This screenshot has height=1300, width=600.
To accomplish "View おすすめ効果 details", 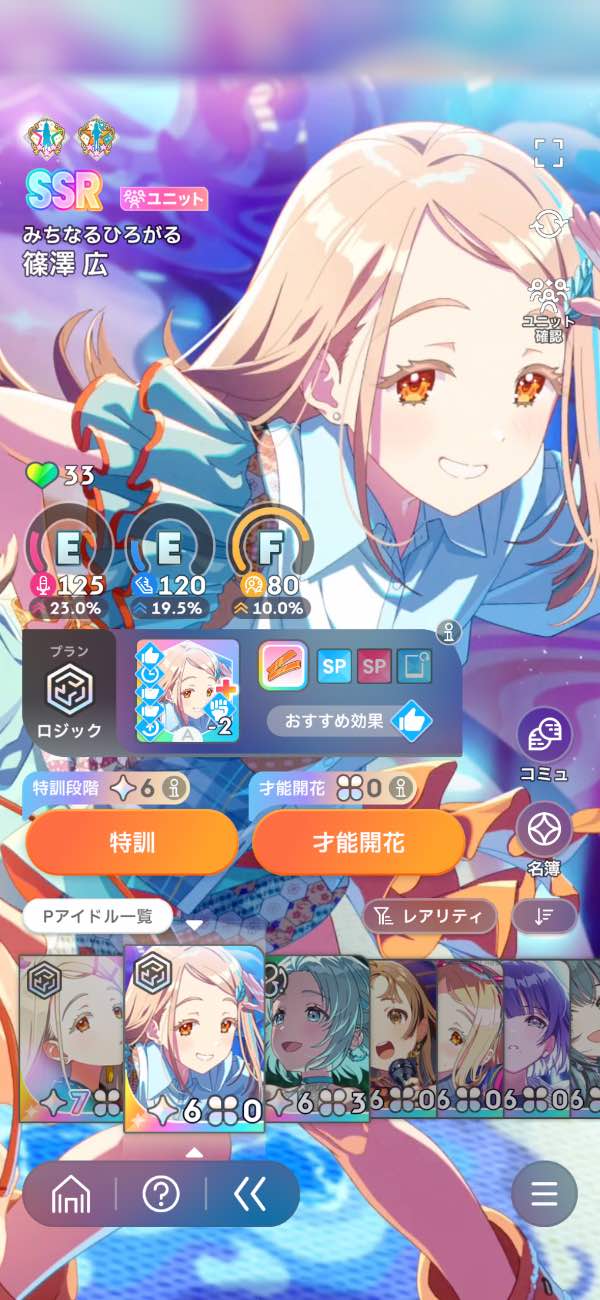I will pyautogui.click(x=348, y=721).
